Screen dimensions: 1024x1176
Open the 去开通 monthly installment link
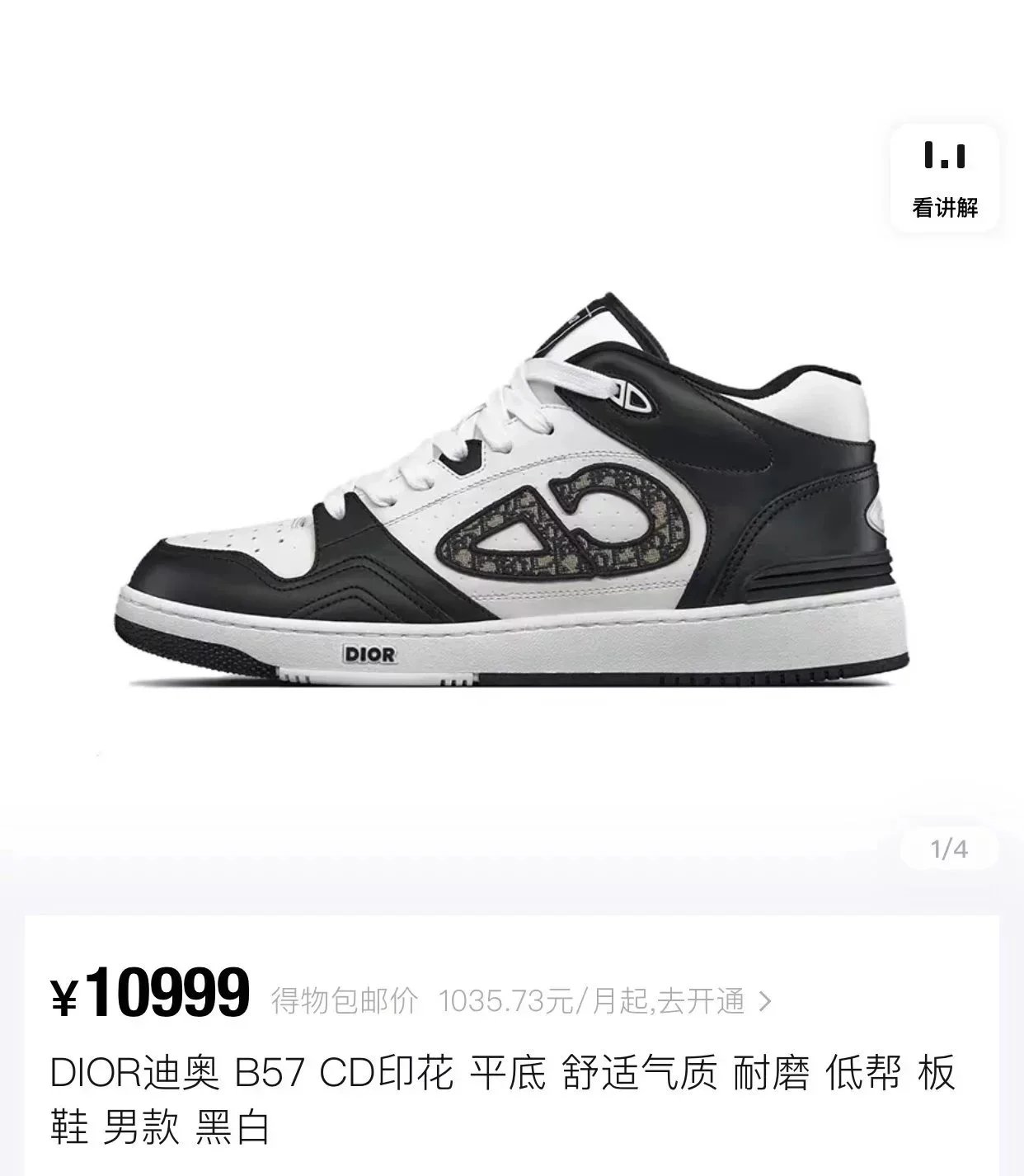(711, 1002)
